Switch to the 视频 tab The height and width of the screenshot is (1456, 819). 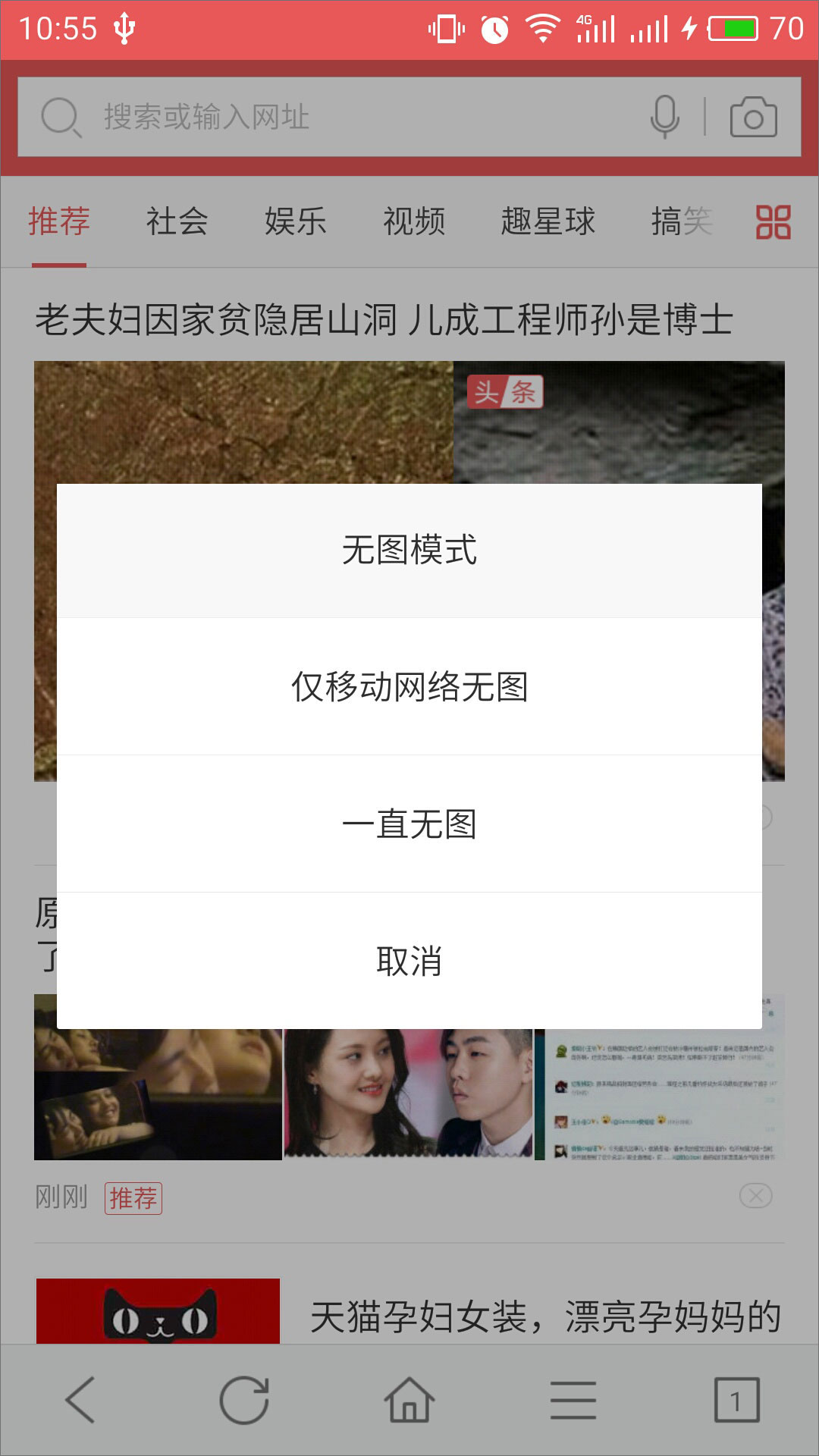(413, 221)
